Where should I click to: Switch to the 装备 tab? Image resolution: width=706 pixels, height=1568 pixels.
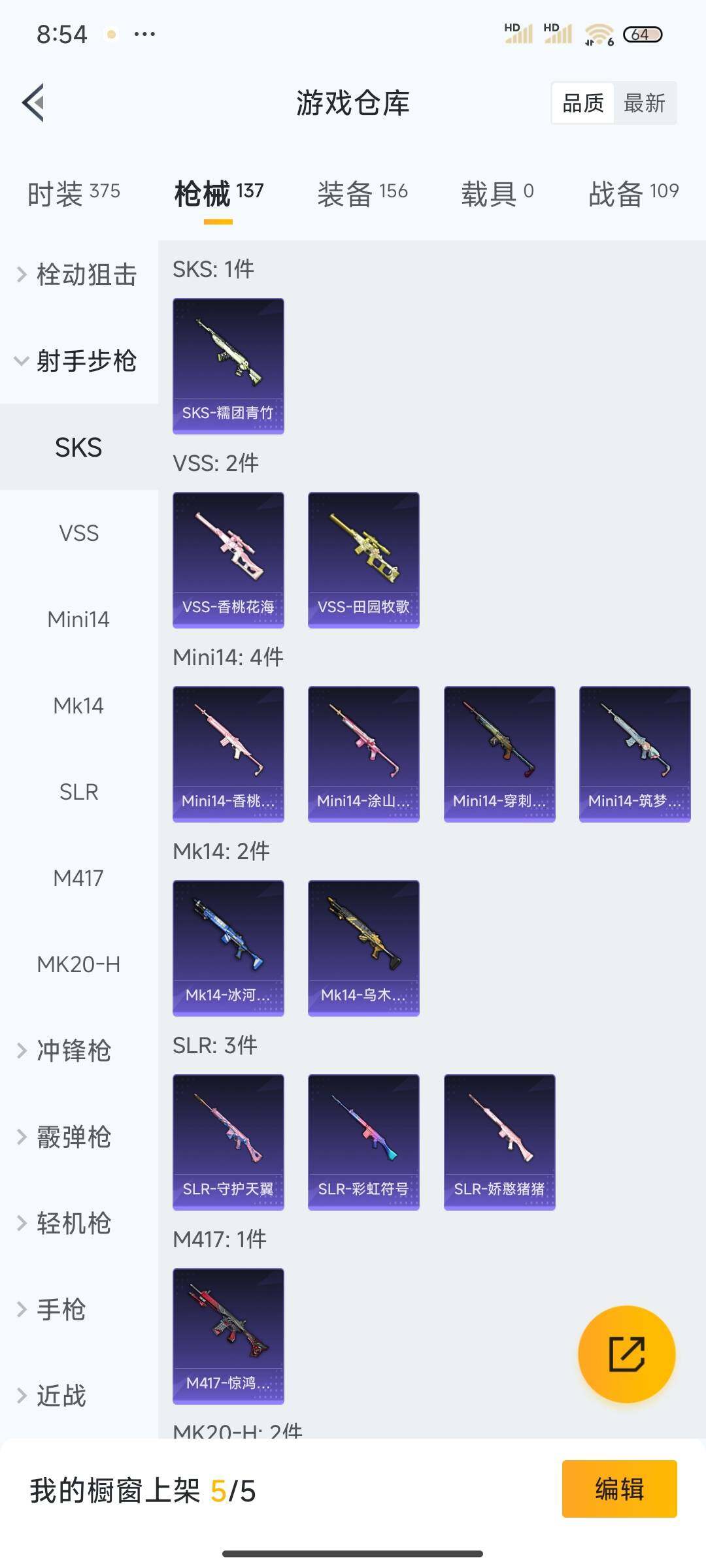(x=362, y=193)
